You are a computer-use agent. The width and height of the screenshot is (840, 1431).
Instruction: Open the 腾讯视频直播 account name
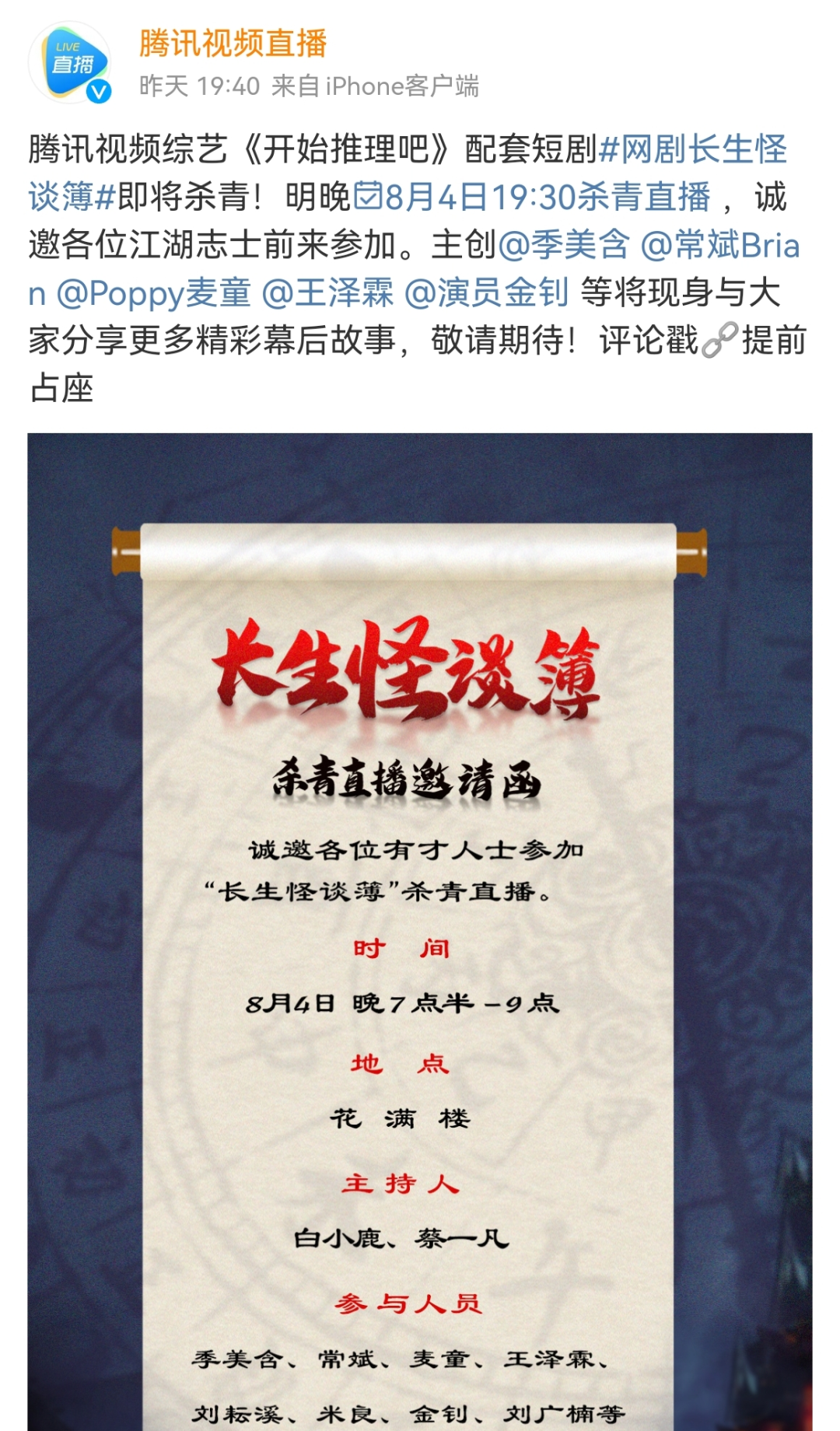click(x=233, y=43)
